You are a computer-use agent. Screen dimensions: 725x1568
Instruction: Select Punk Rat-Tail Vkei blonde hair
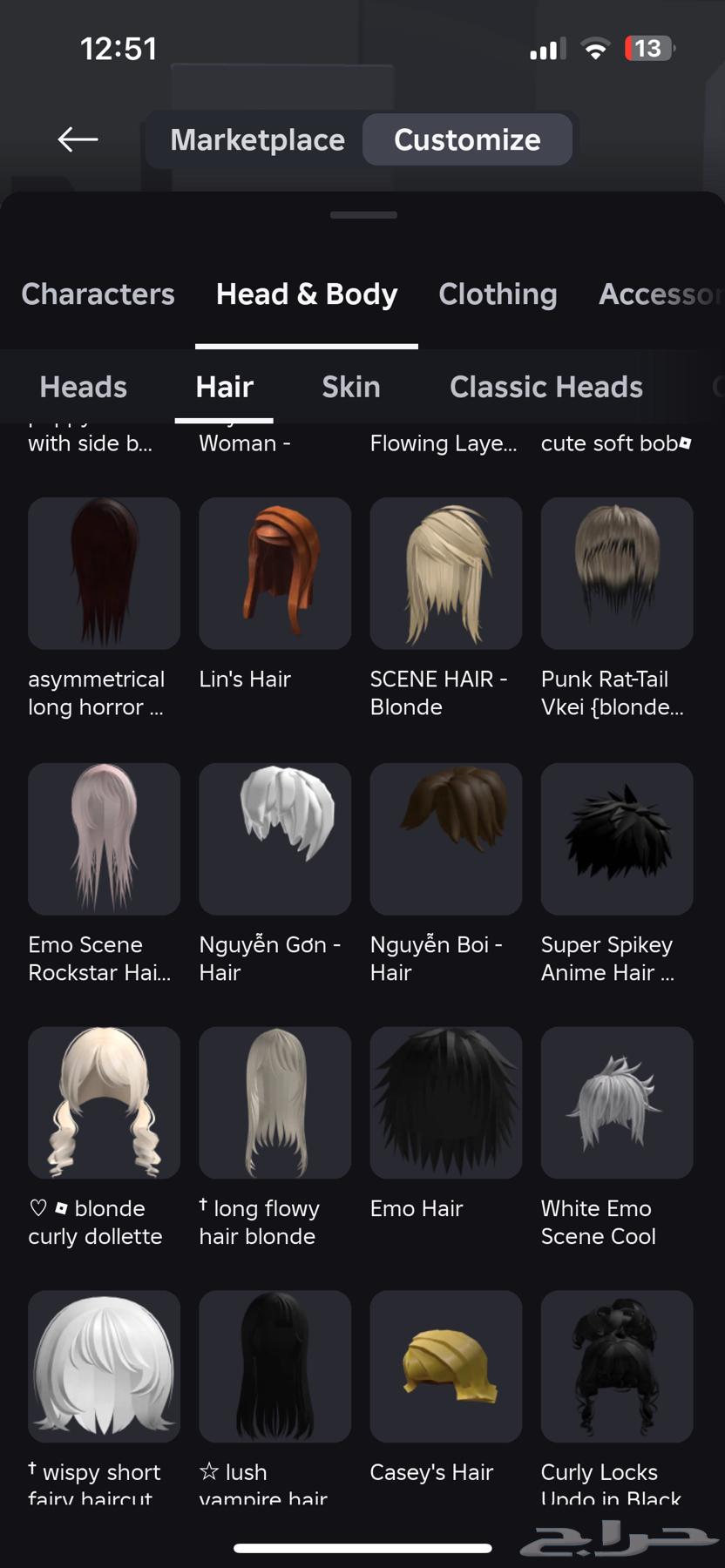tap(617, 573)
